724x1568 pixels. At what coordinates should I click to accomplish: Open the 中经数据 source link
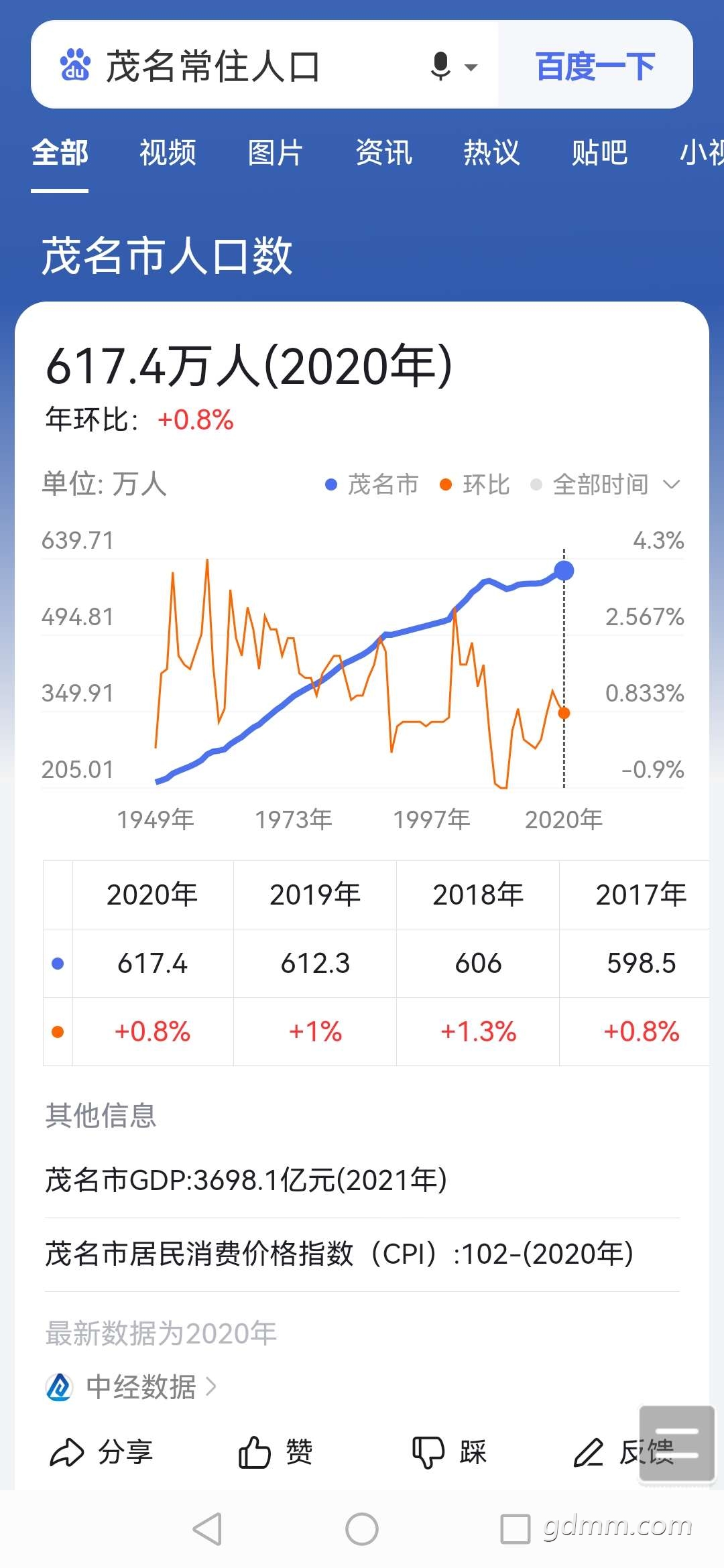pyautogui.click(x=131, y=1386)
